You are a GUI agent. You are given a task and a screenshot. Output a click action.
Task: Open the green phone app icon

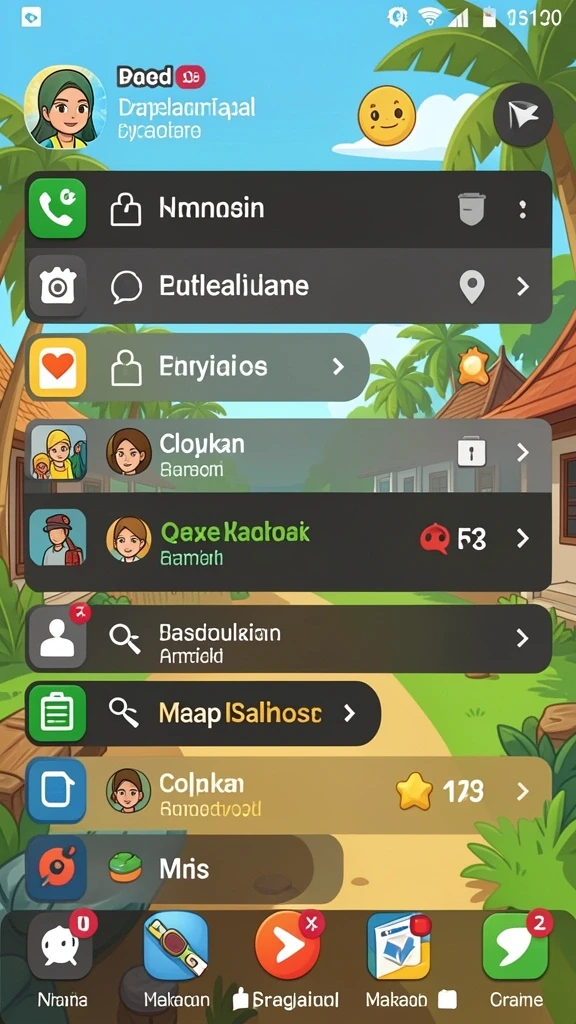pyautogui.click(x=57, y=208)
